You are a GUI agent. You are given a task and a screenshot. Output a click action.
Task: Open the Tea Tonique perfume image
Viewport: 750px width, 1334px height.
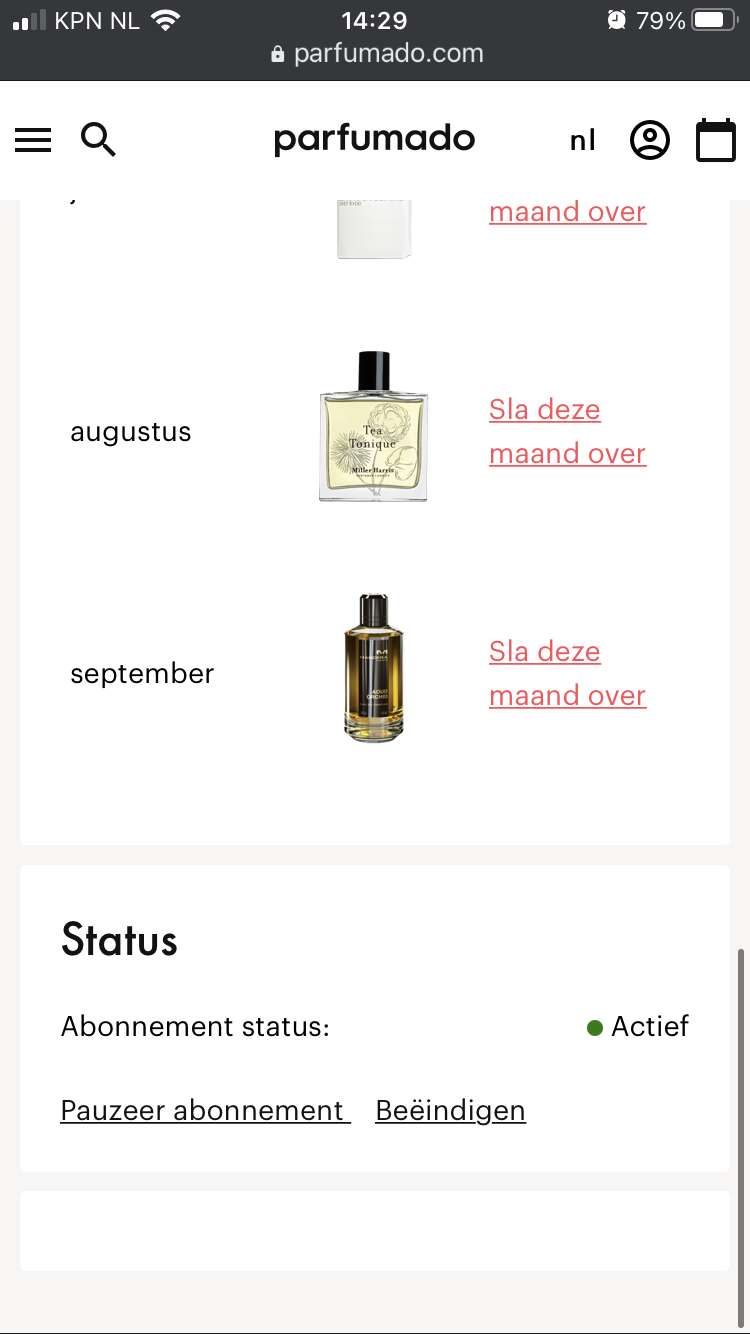[373, 427]
